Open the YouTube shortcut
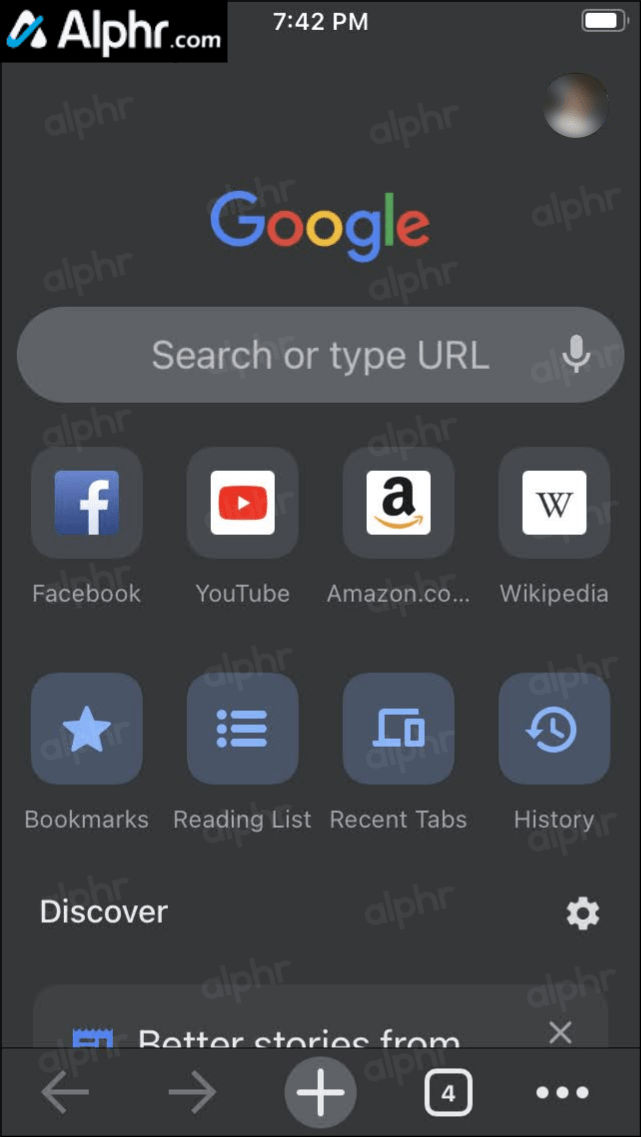The width and height of the screenshot is (641, 1137). [x=243, y=502]
